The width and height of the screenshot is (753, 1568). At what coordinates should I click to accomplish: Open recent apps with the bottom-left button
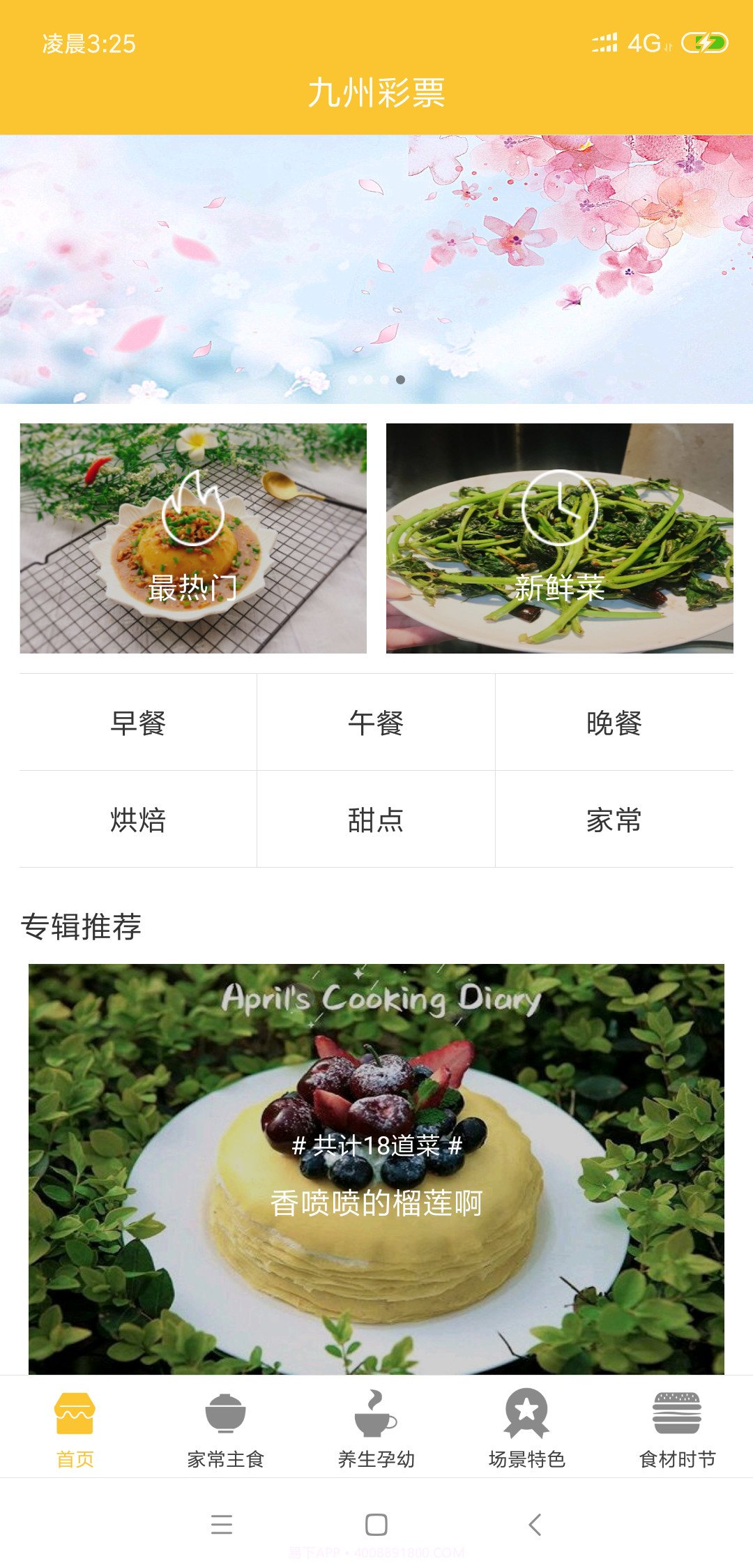pyautogui.click(x=222, y=1525)
